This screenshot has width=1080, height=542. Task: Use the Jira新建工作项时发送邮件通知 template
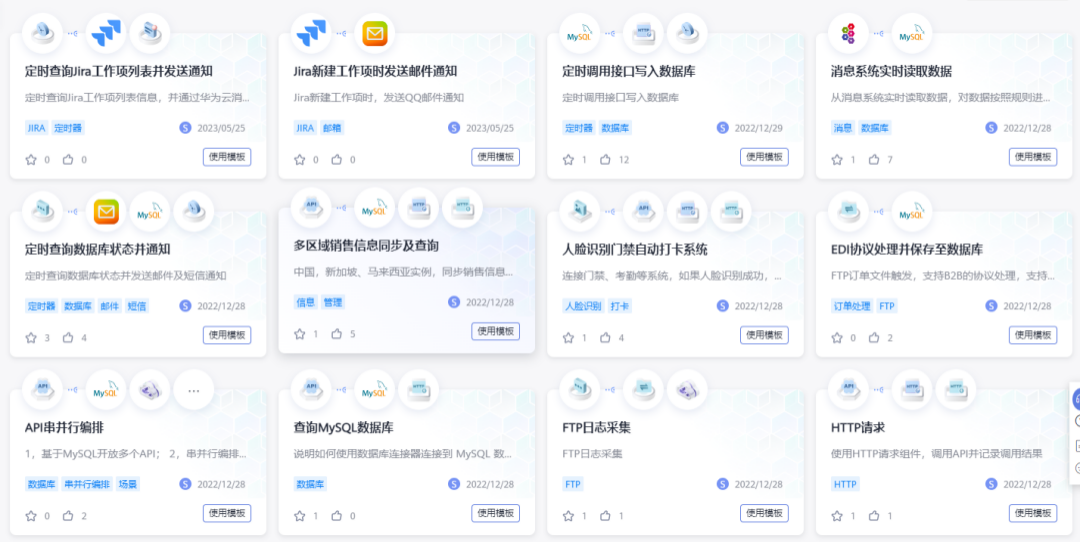[x=495, y=157]
